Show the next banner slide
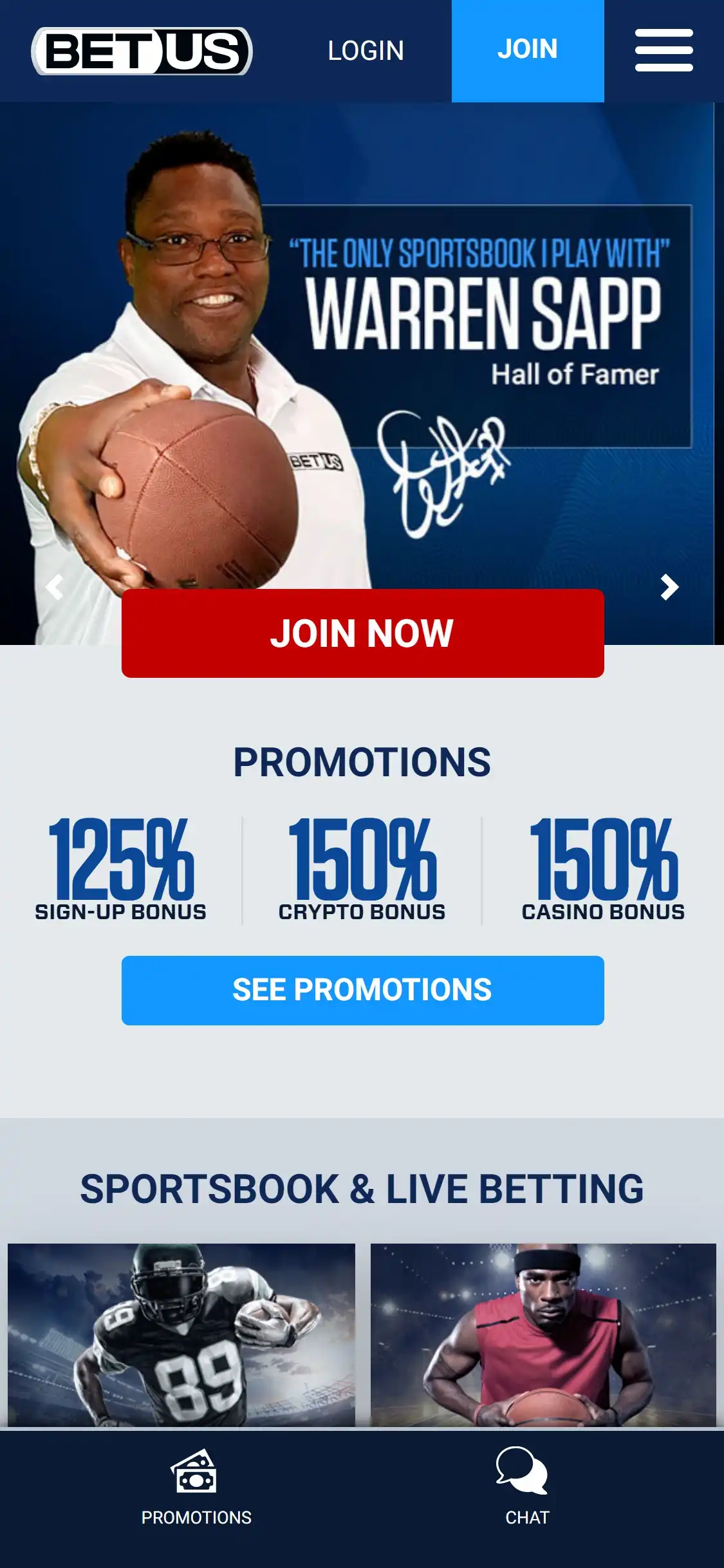 (x=669, y=586)
